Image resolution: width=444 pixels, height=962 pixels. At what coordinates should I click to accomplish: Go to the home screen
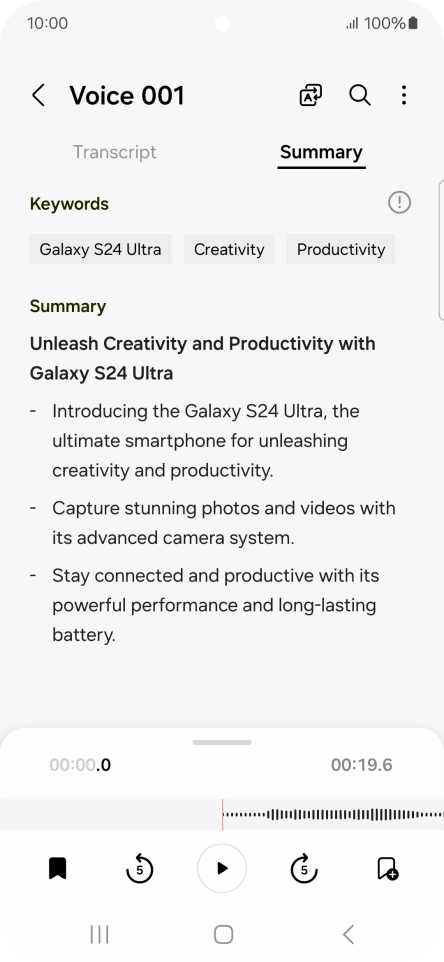click(223, 934)
